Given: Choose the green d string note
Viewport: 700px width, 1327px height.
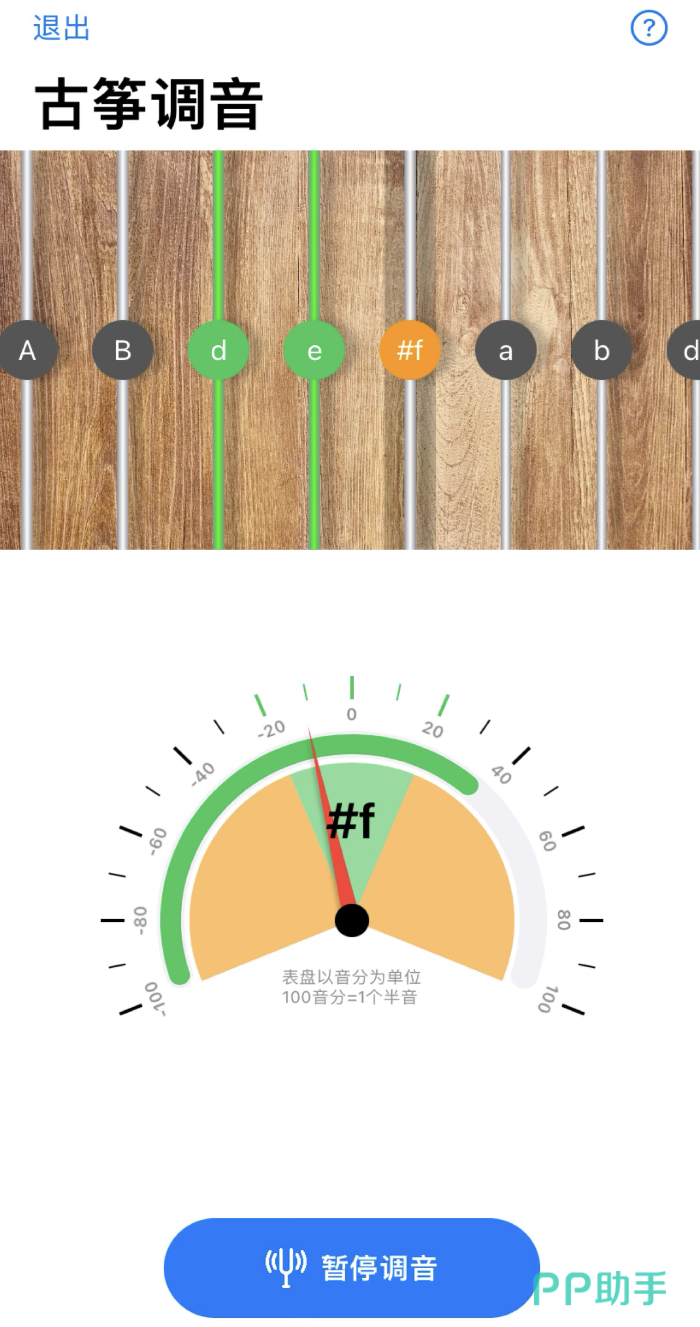Looking at the screenshot, I should 218,351.
